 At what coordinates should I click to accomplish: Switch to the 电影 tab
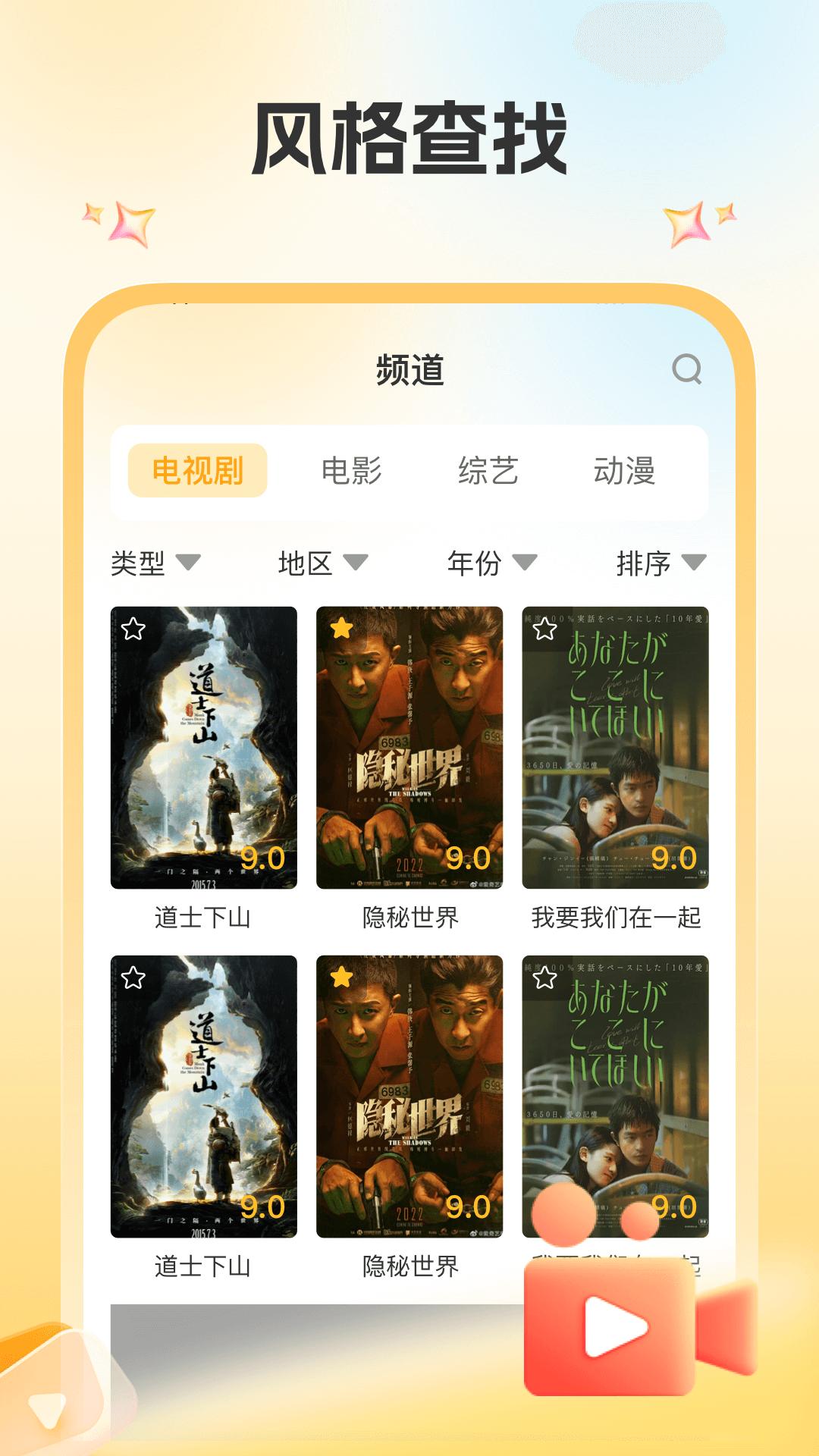pyautogui.click(x=350, y=471)
